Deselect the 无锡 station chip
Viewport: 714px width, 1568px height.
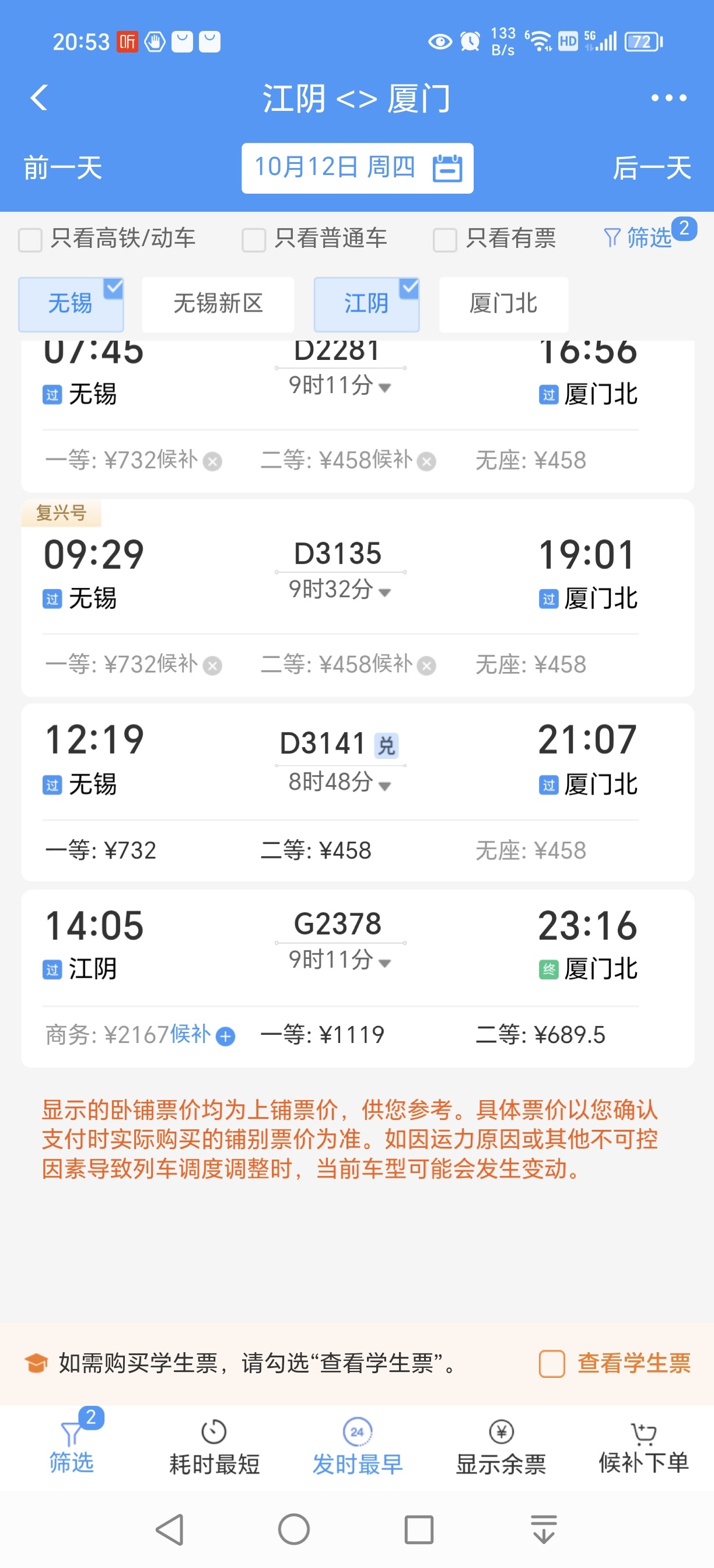[71, 304]
